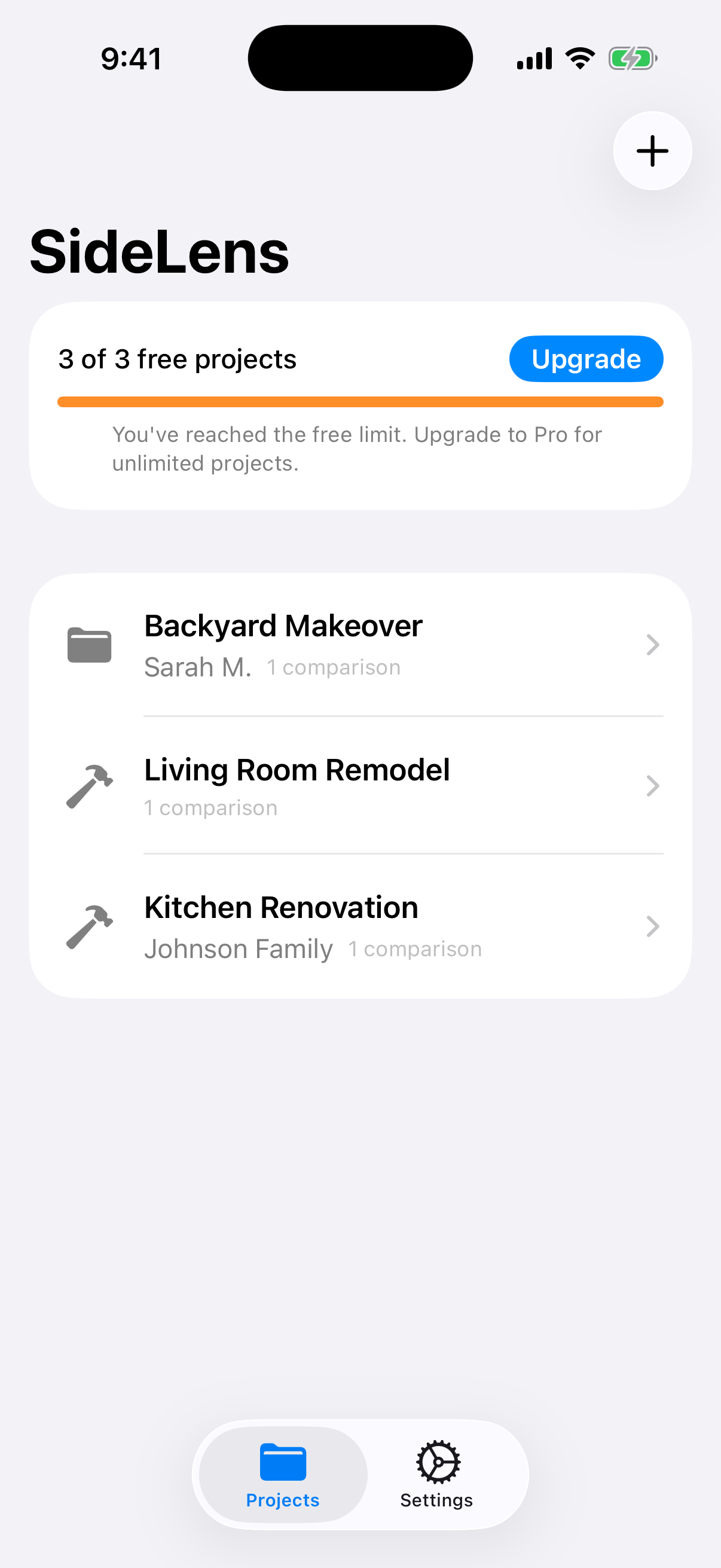This screenshot has width=721, height=1568.
Task: Open Living Room Remodel via its chevron
Action: [x=652, y=786]
